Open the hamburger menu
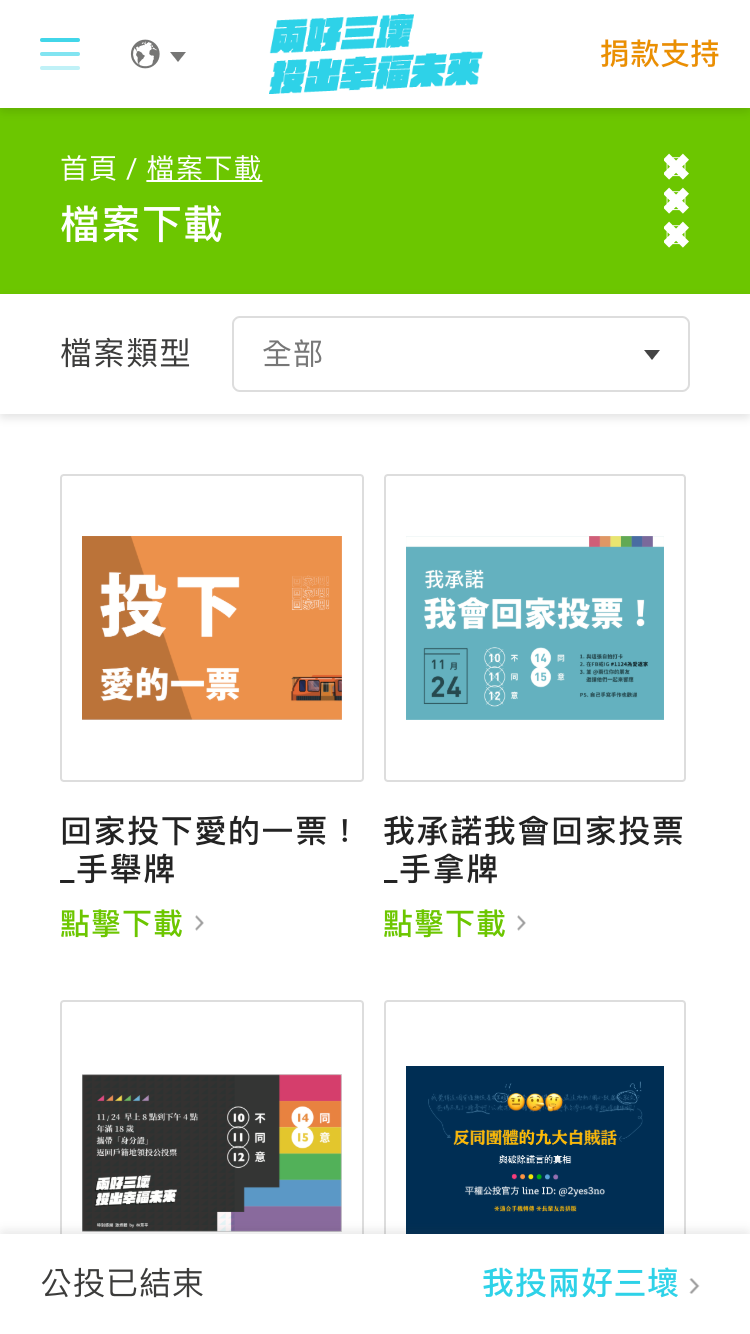 pos(60,54)
